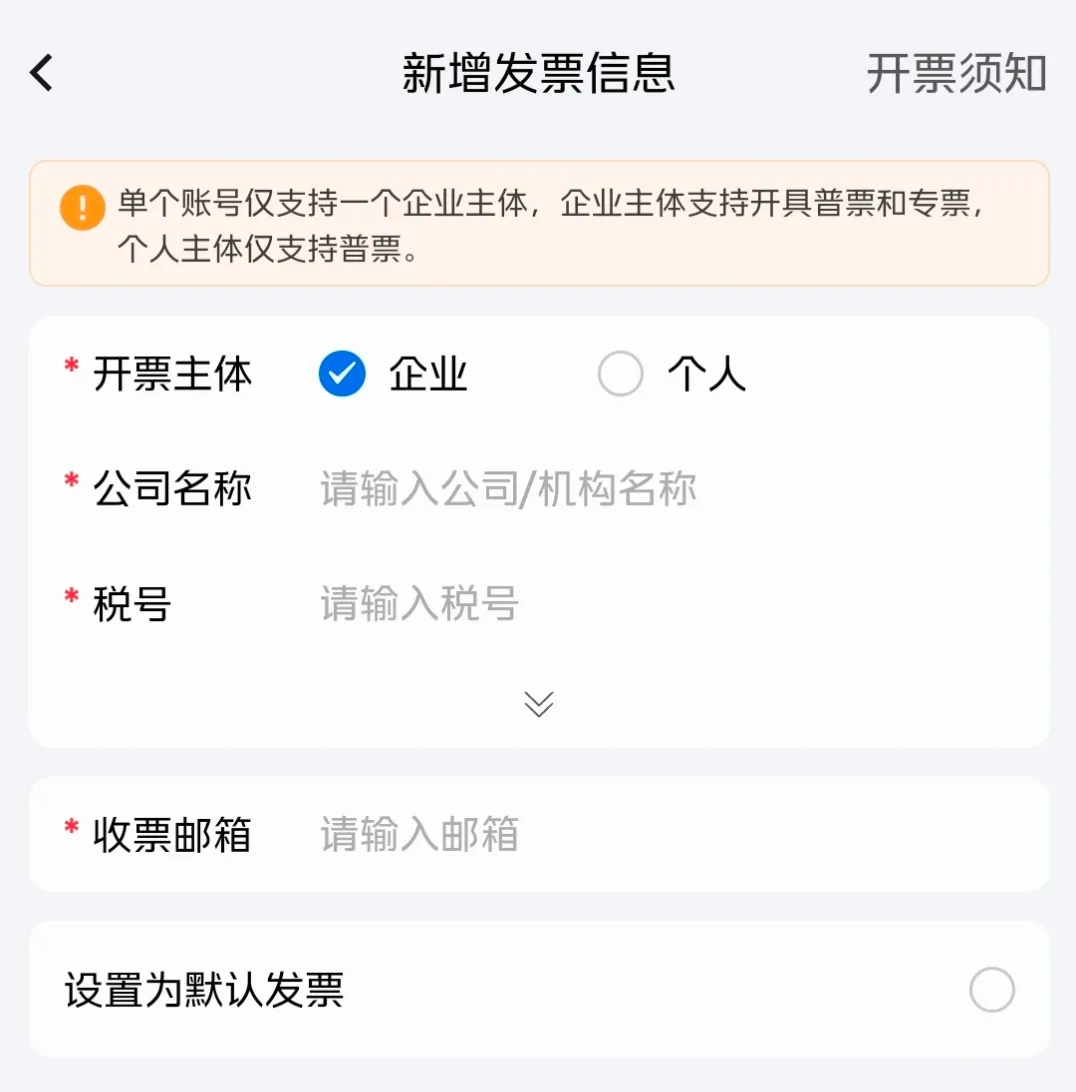This screenshot has width=1076, height=1092.
Task: Select 个人 as invoice subject
Action: (620, 375)
